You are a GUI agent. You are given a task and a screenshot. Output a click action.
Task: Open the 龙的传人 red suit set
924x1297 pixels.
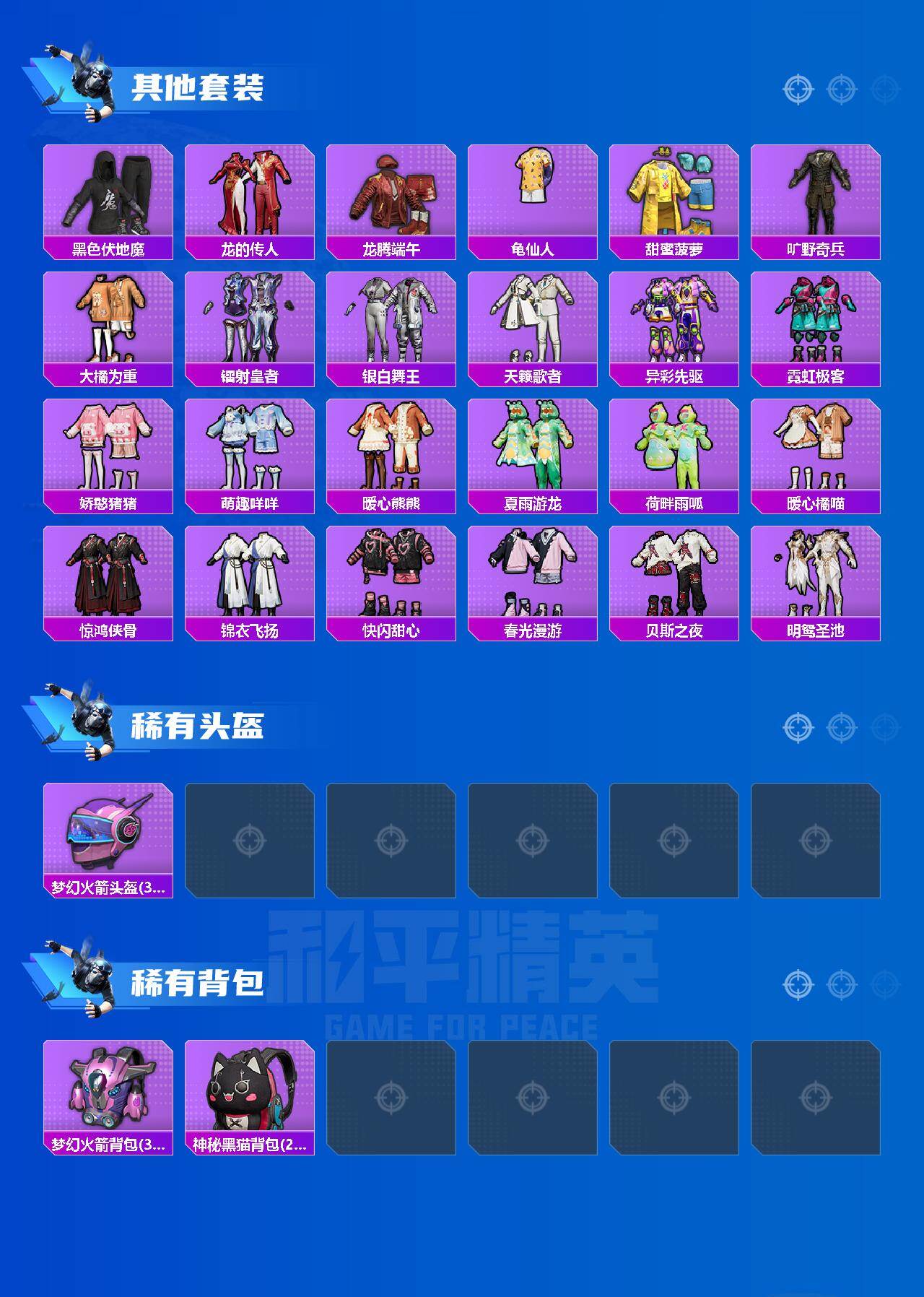point(253,194)
